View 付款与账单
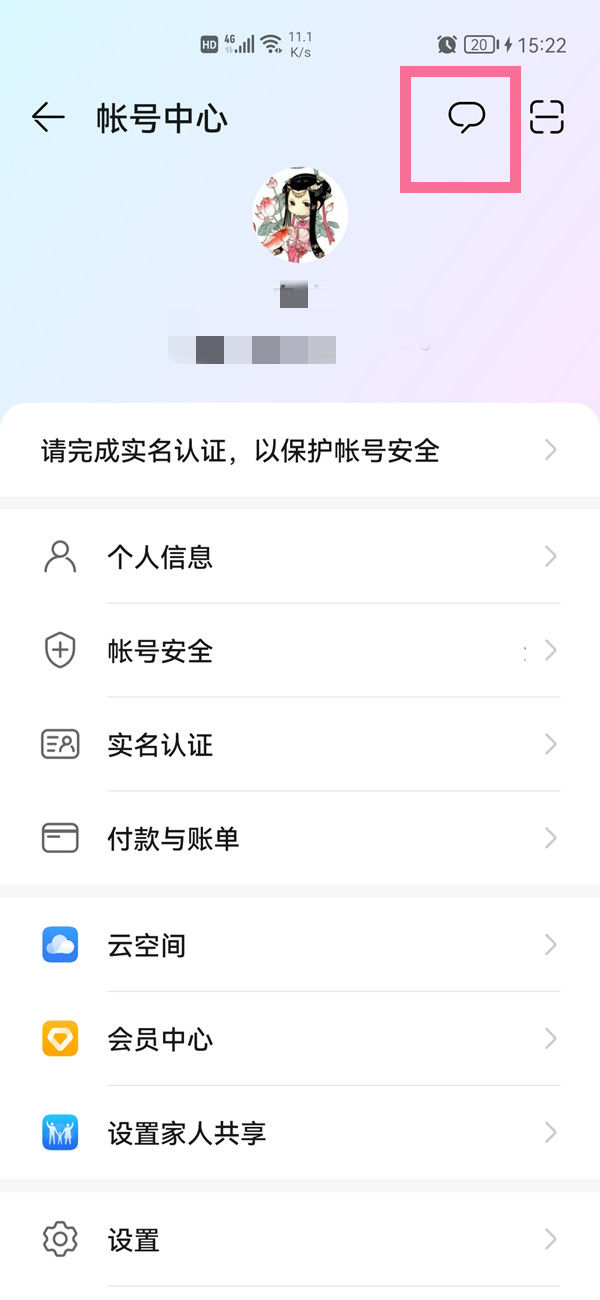Viewport: 600px width, 1300px height. [x=299, y=839]
